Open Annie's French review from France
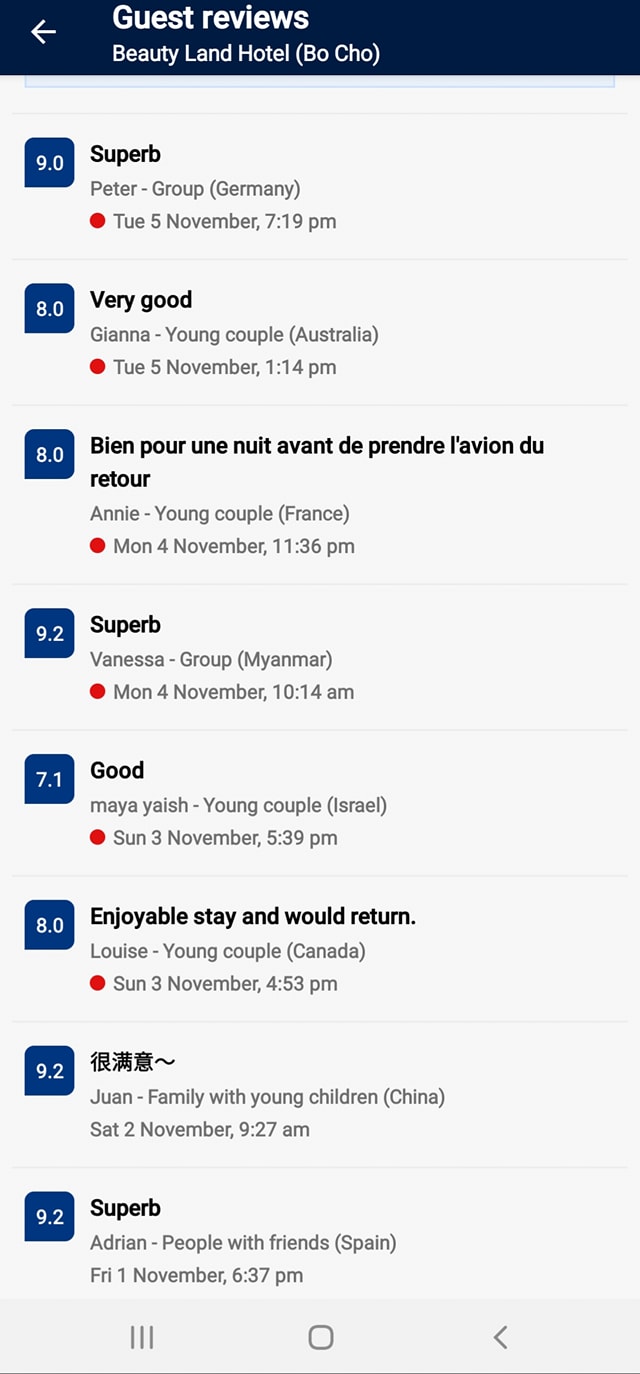Viewport: 640px width, 1374px height. pyautogui.click(x=320, y=495)
